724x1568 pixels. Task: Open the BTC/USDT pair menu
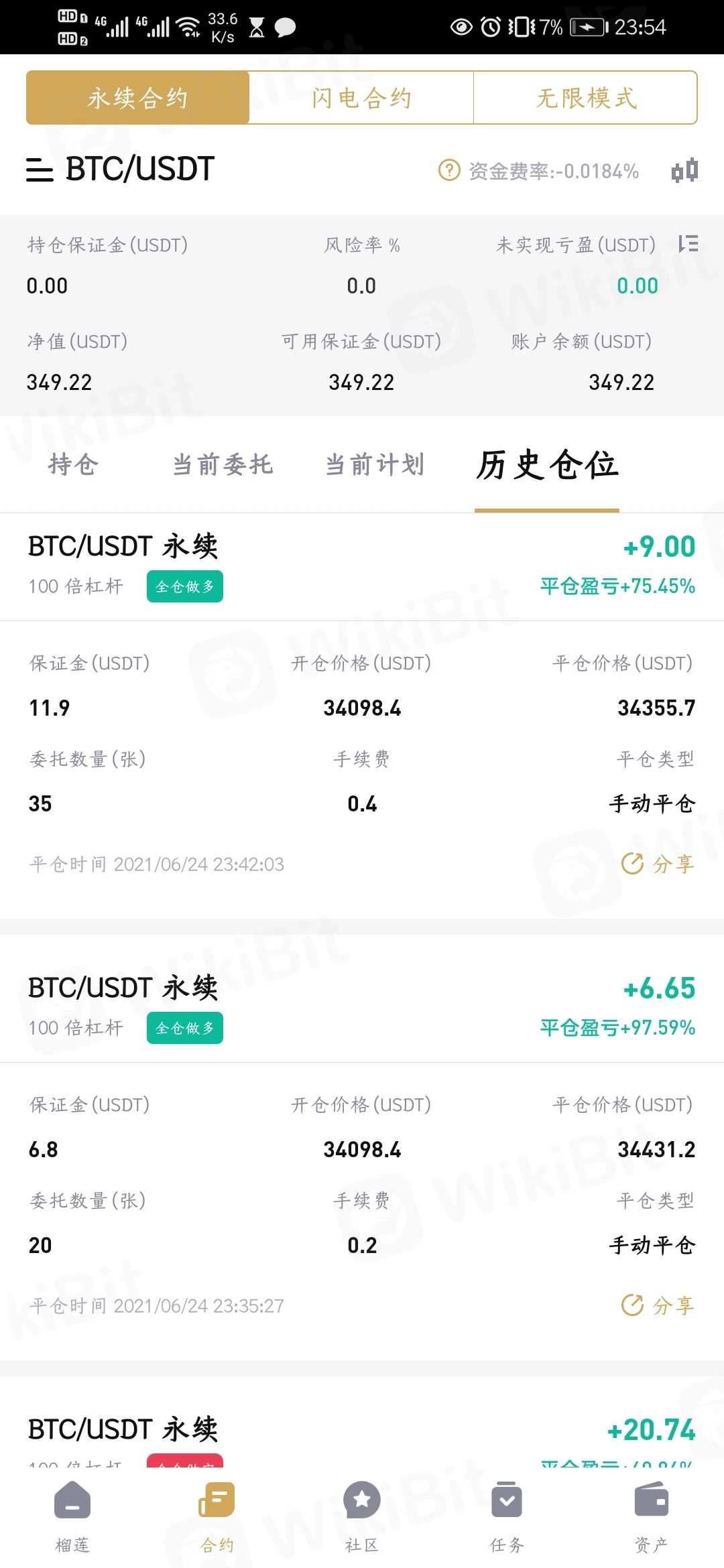[40, 170]
